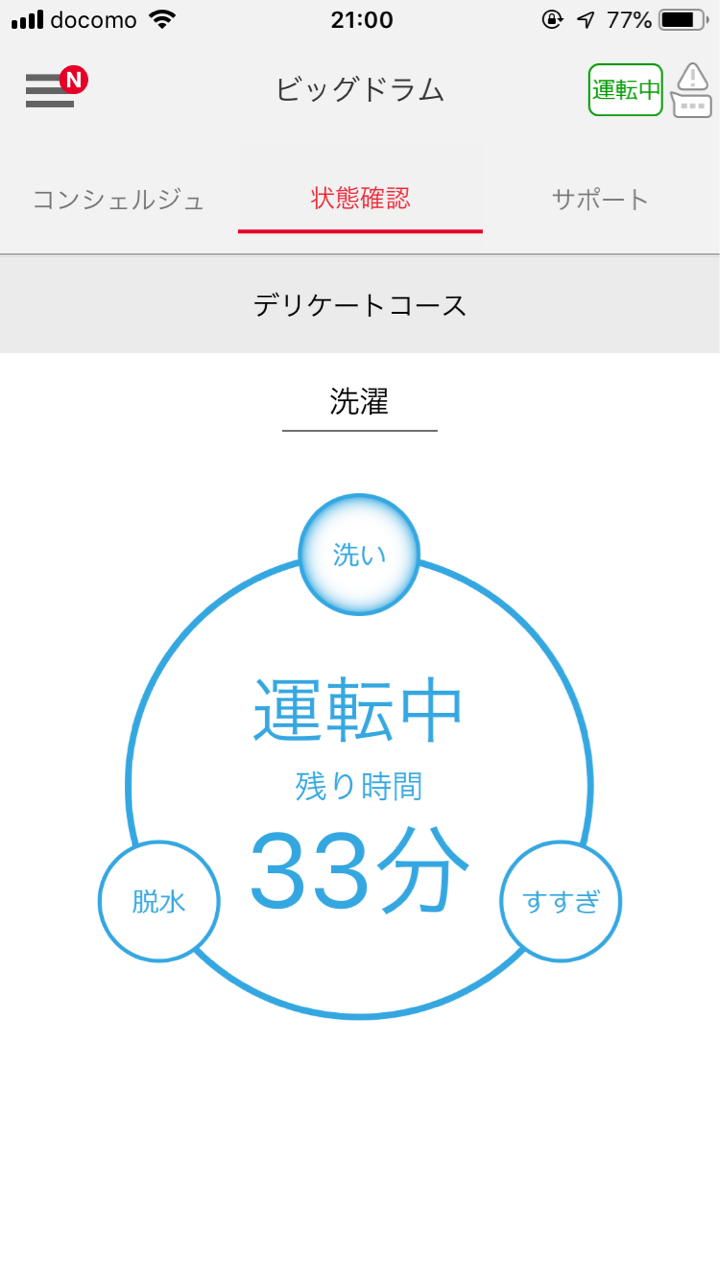Select the 状態確認 tab
Viewport: 720px width, 1280px height.
coord(360,198)
